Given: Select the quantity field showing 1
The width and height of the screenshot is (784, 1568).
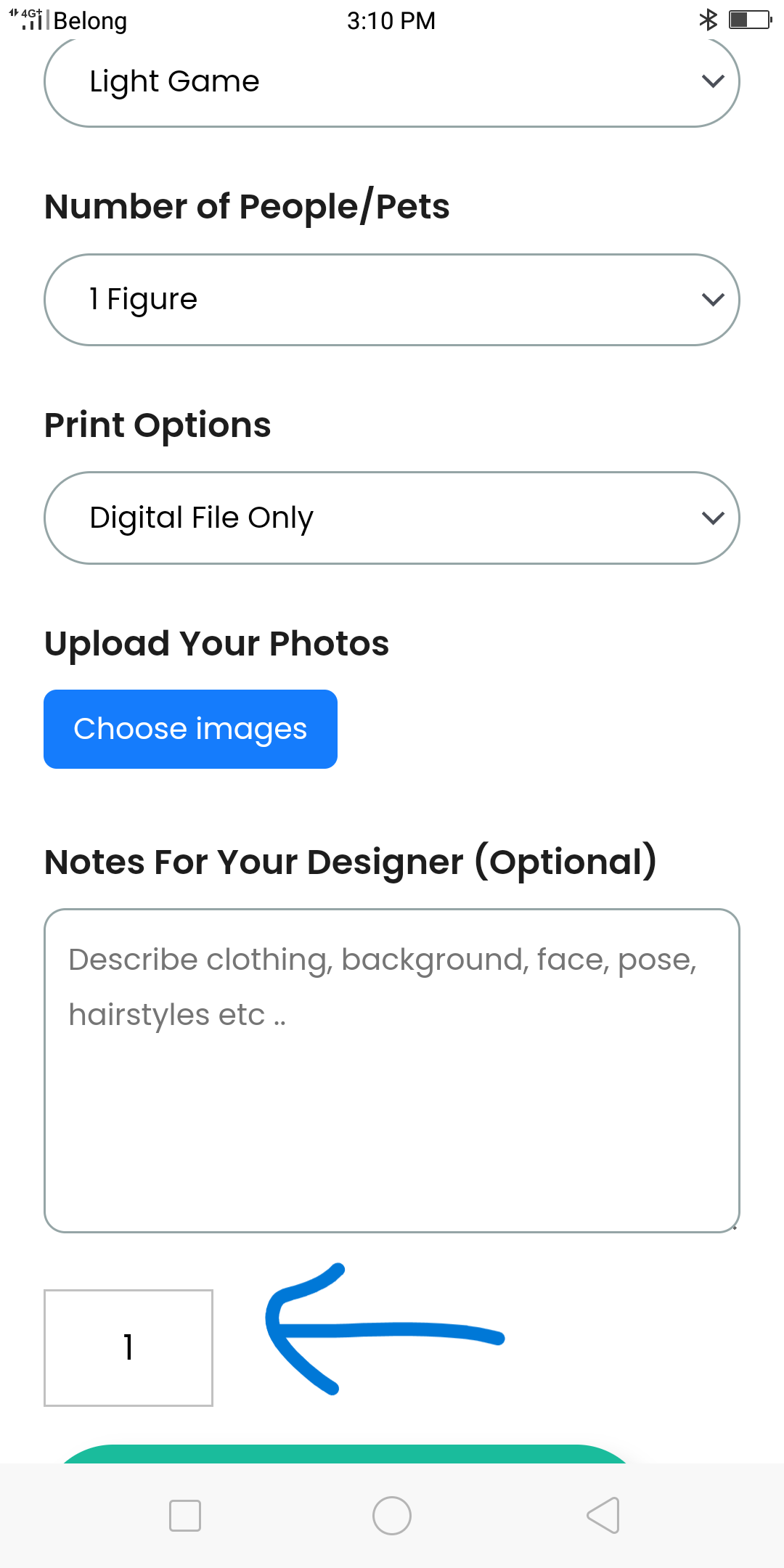Looking at the screenshot, I should click(x=128, y=1348).
